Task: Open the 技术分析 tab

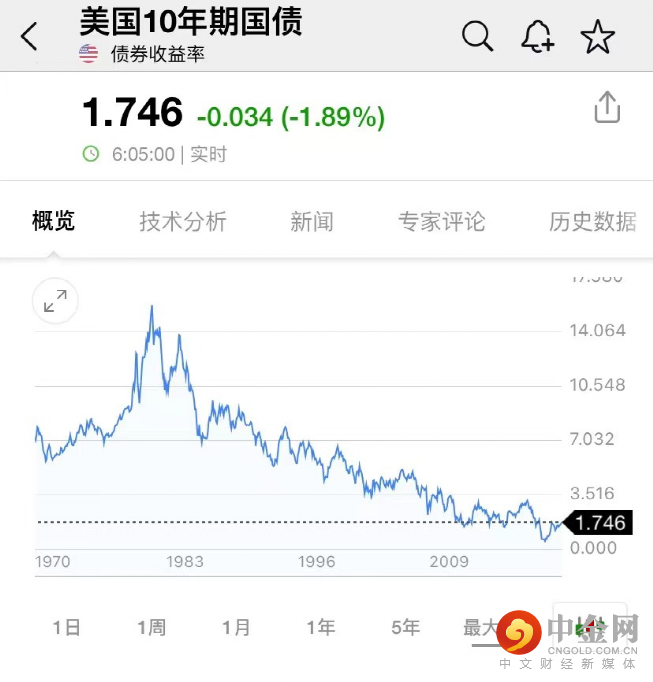Action: 183,221
